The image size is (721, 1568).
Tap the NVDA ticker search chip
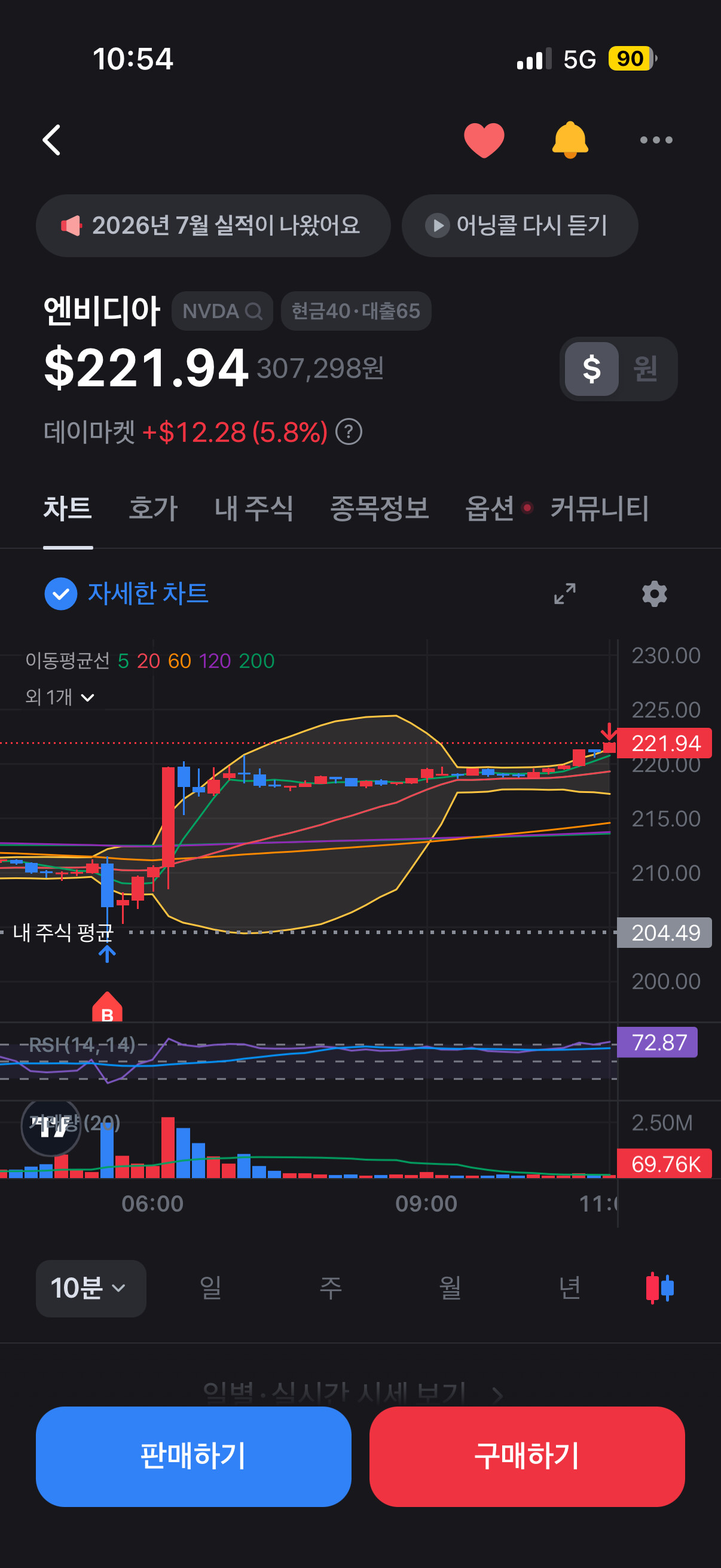(222, 311)
